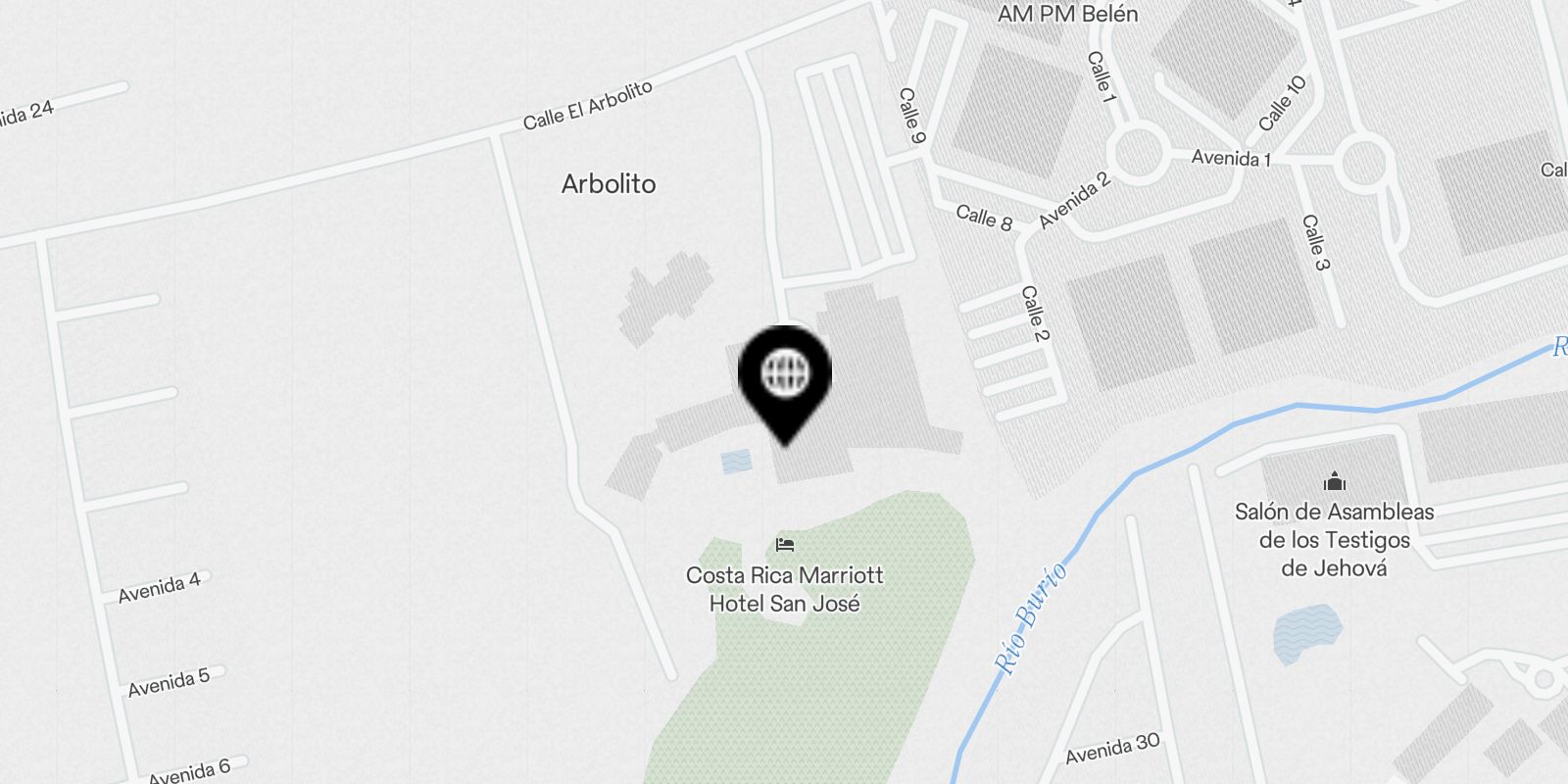This screenshot has height=784, width=1568.
Task: Tap the black globe location pin
Action: pos(784,375)
